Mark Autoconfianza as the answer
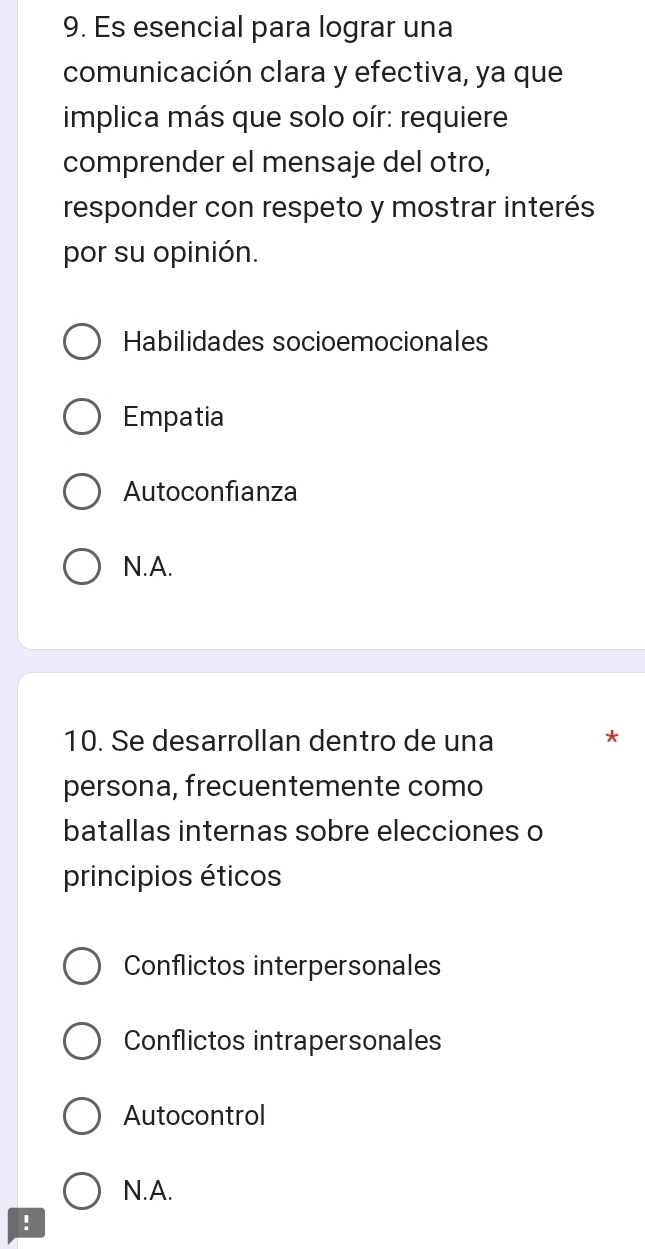The height and width of the screenshot is (1249, 645). coord(82,492)
